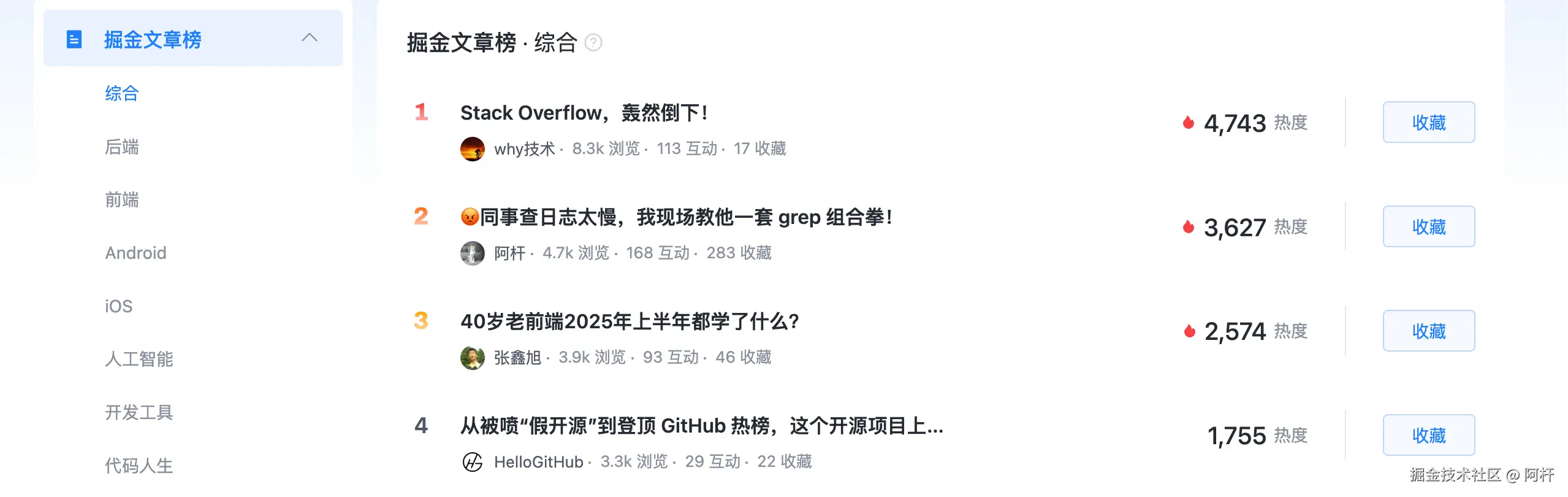Screen dimensions: 1568x497
Task: Open the Android category
Action: (x=135, y=253)
